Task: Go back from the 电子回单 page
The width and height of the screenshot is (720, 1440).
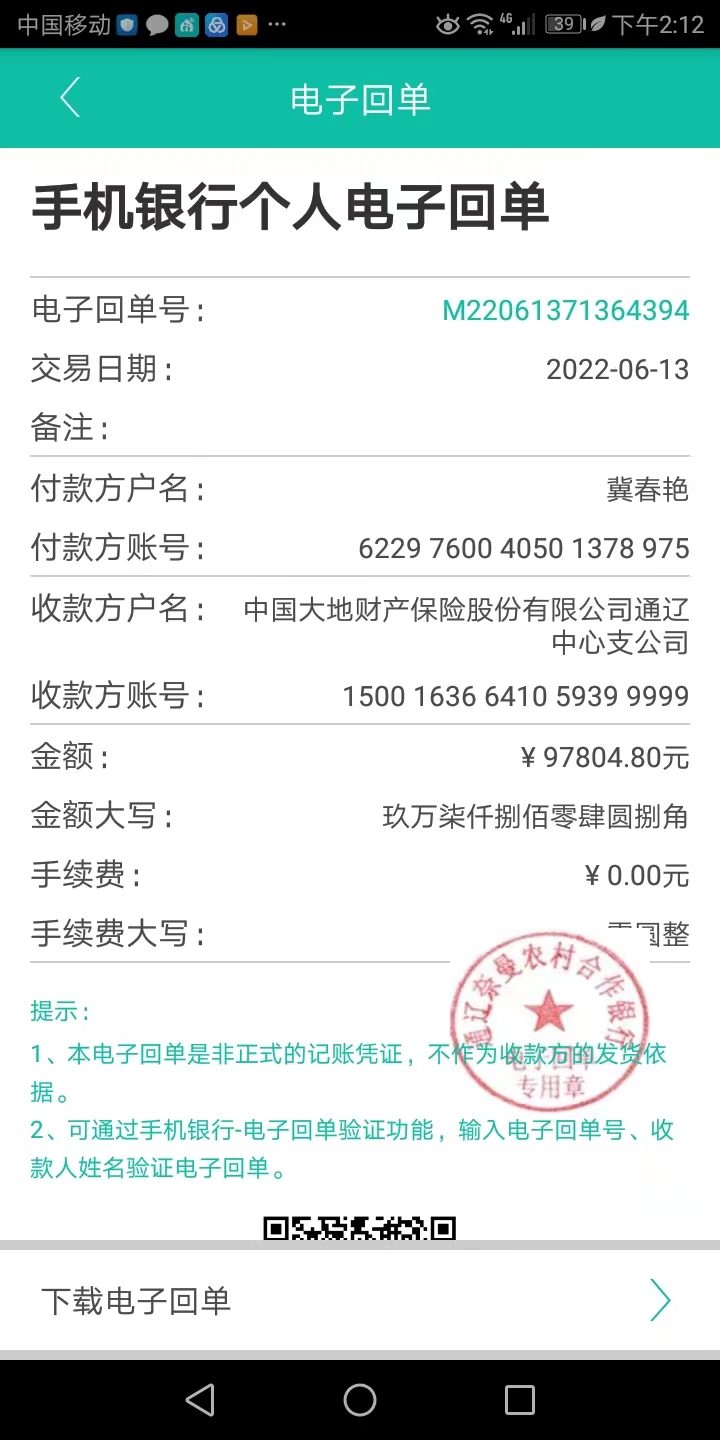Action: (70, 99)
